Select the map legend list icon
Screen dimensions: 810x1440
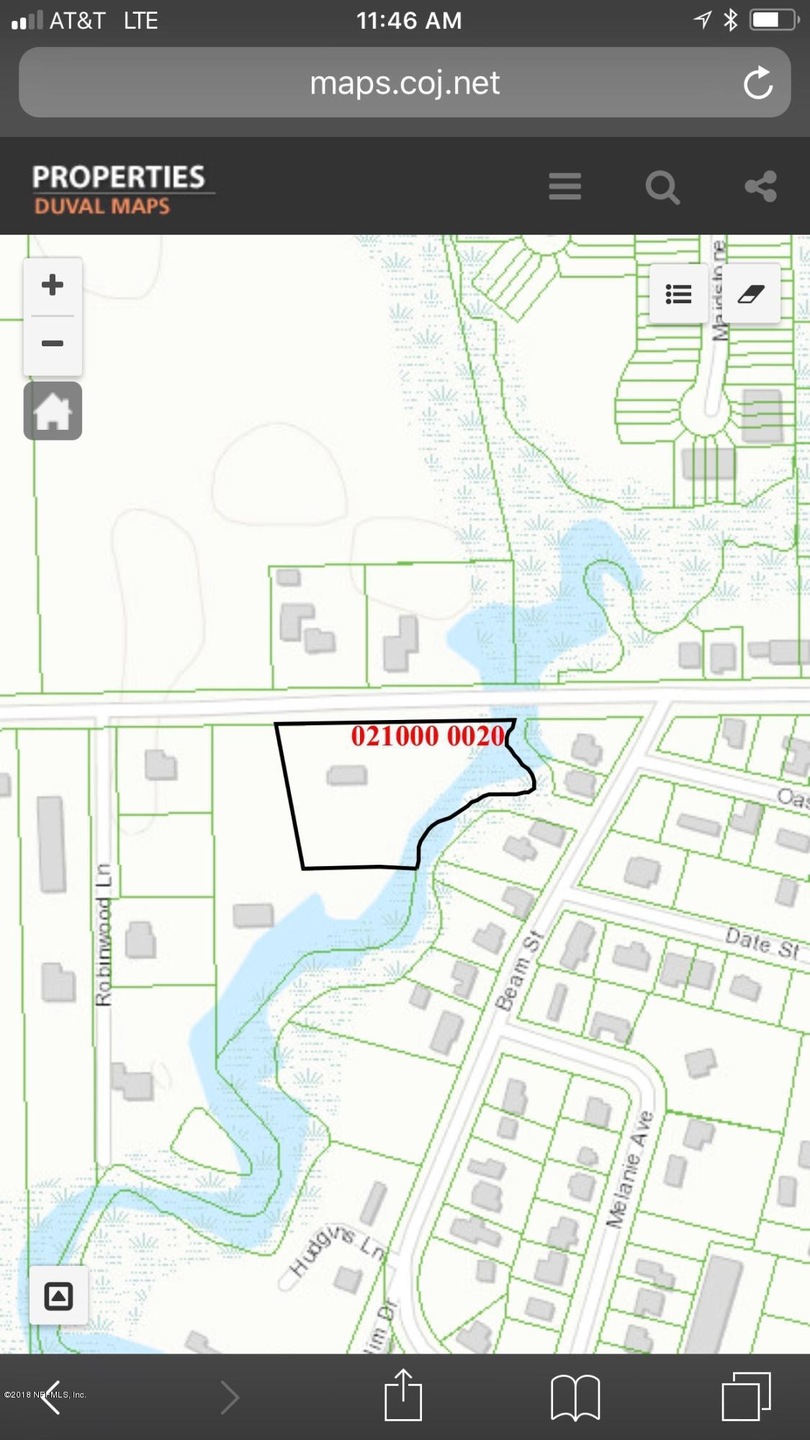pos(679,293)
